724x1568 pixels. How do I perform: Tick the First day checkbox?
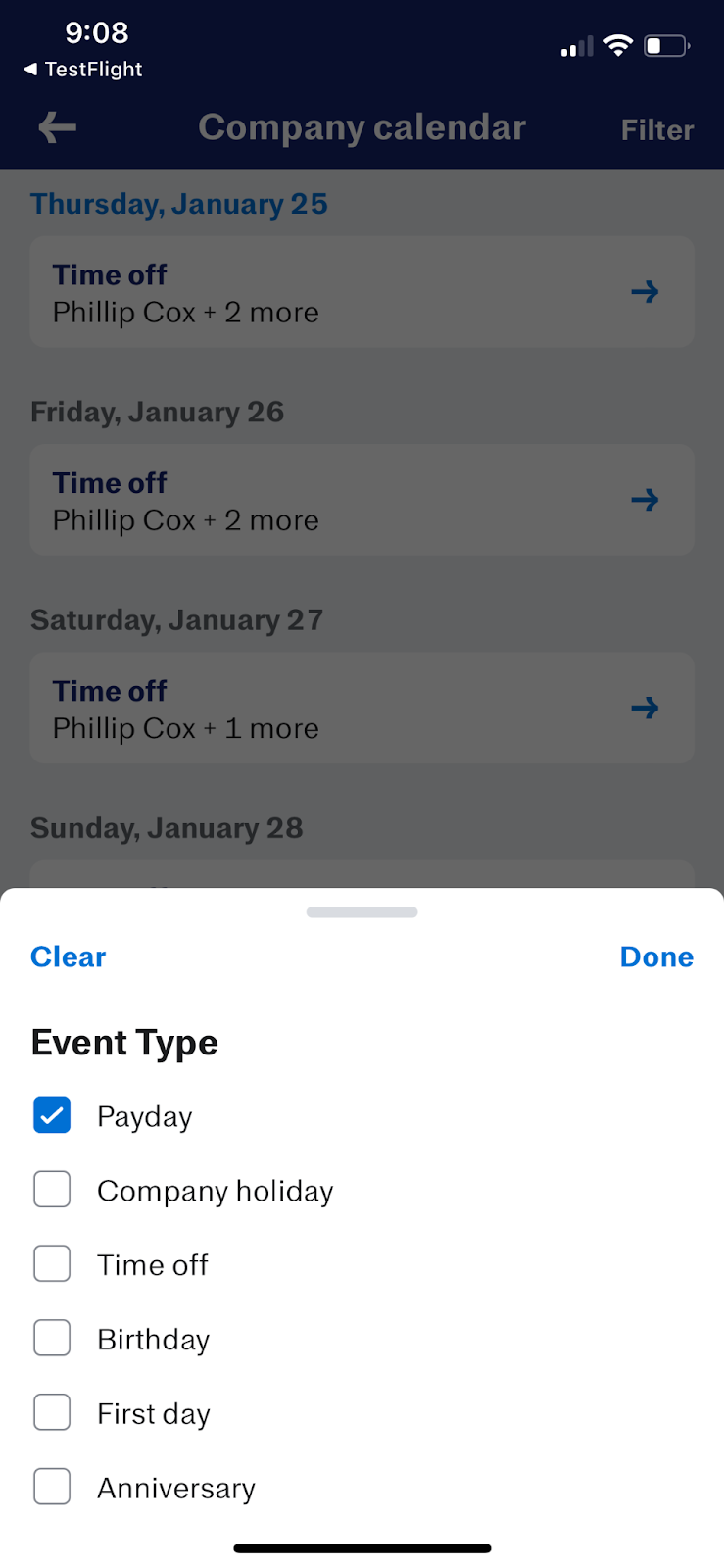[x=52, y=1413]
